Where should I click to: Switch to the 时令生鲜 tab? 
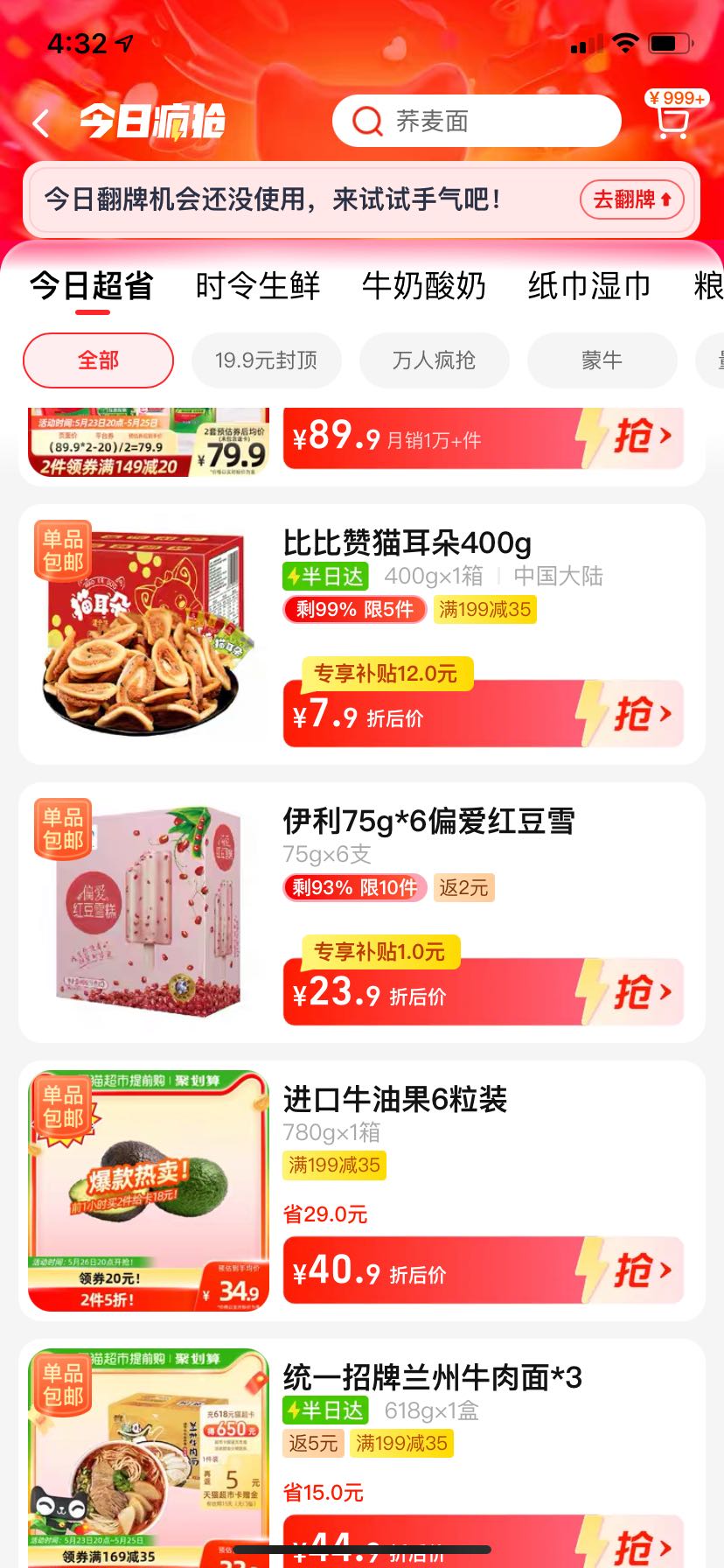[x=260, y=286]
